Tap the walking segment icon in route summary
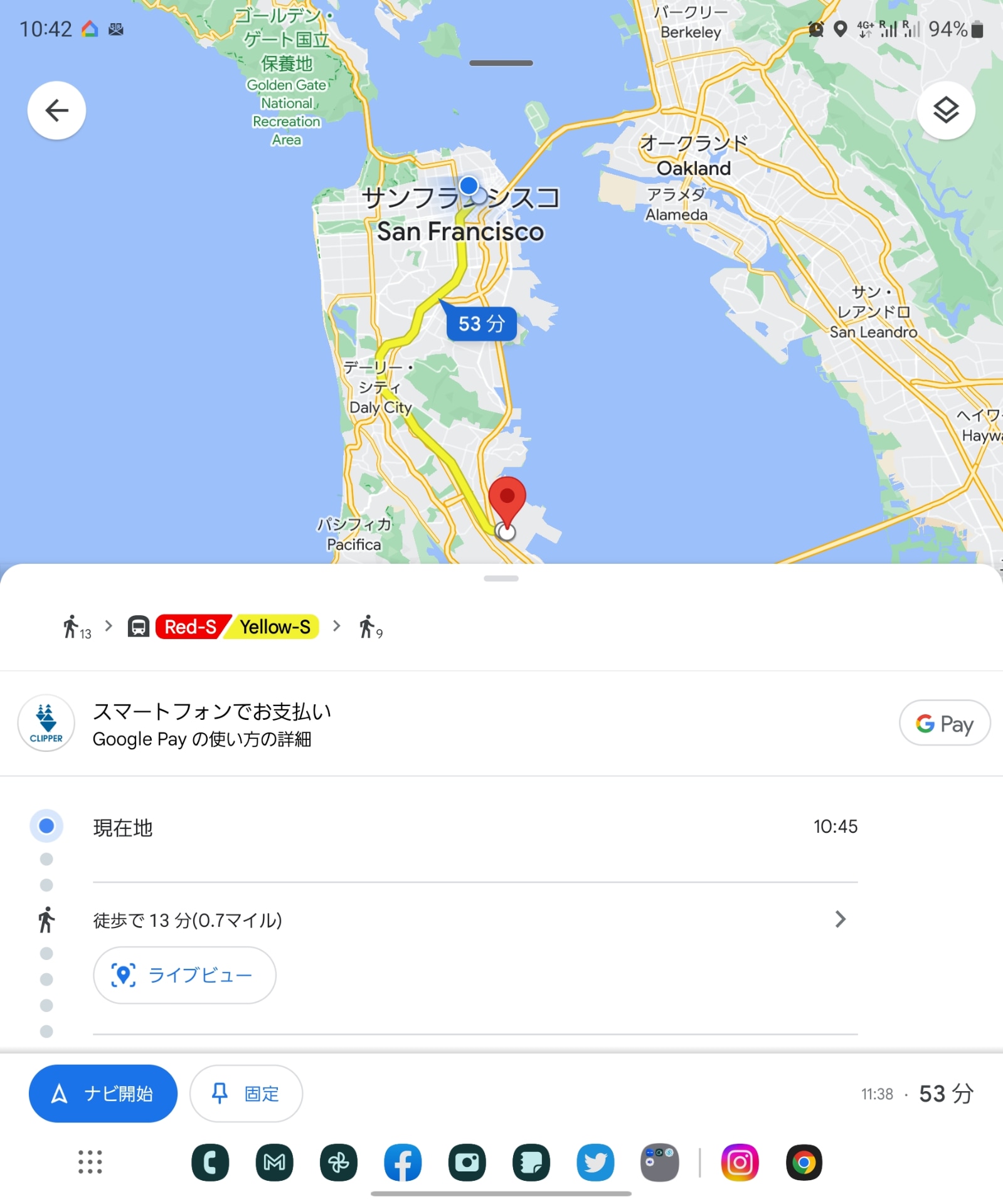 point(71,626)
